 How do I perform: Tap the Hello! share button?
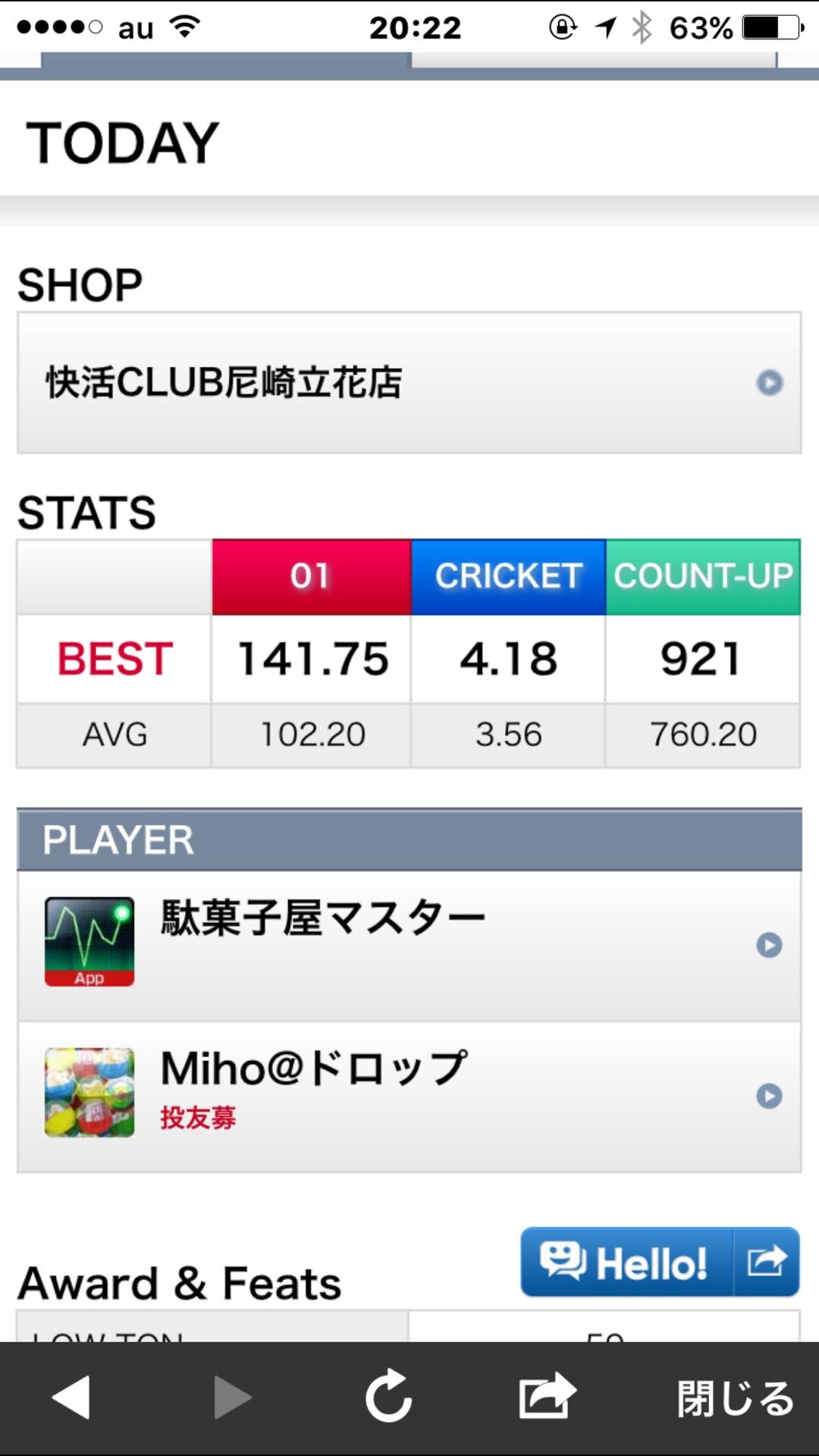658,1263
